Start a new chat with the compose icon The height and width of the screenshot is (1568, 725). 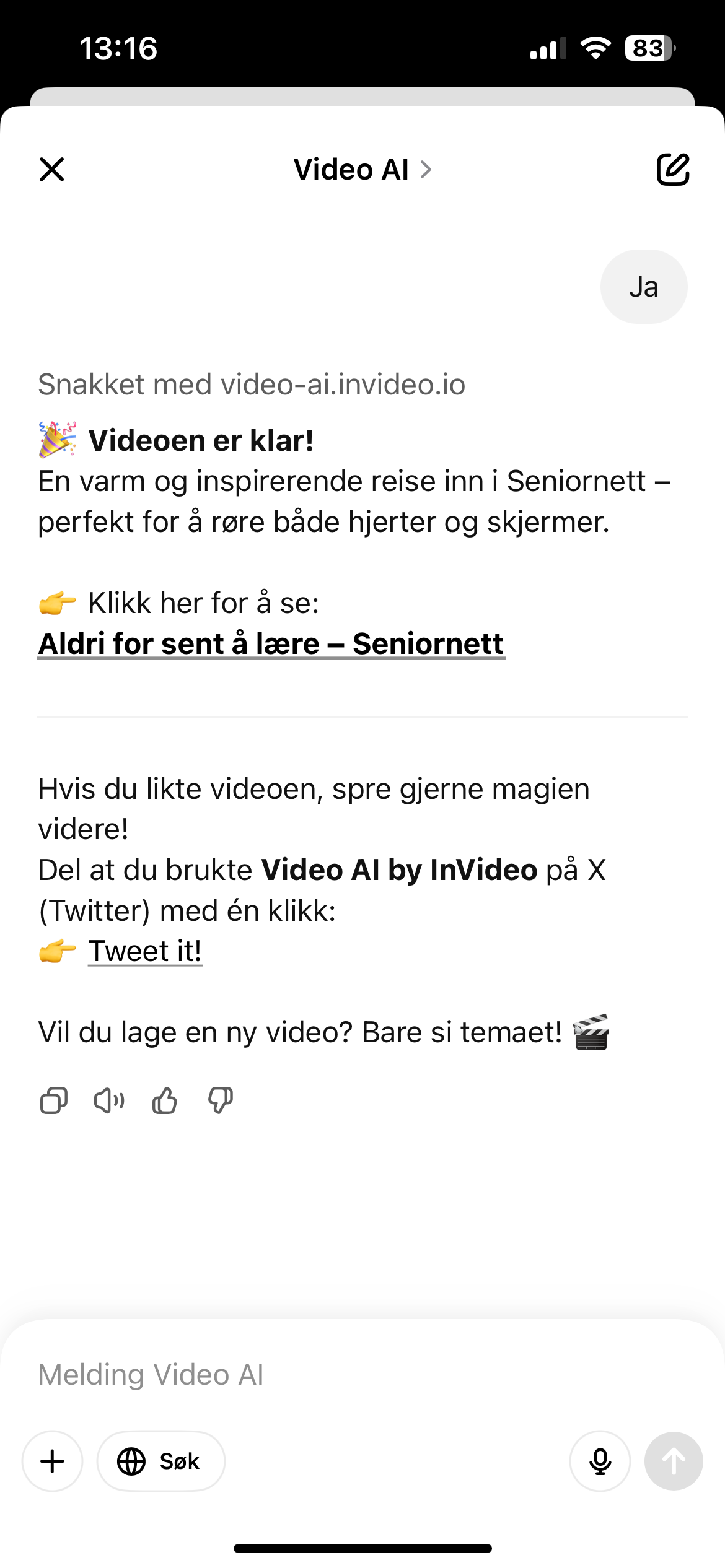point(672,169)
